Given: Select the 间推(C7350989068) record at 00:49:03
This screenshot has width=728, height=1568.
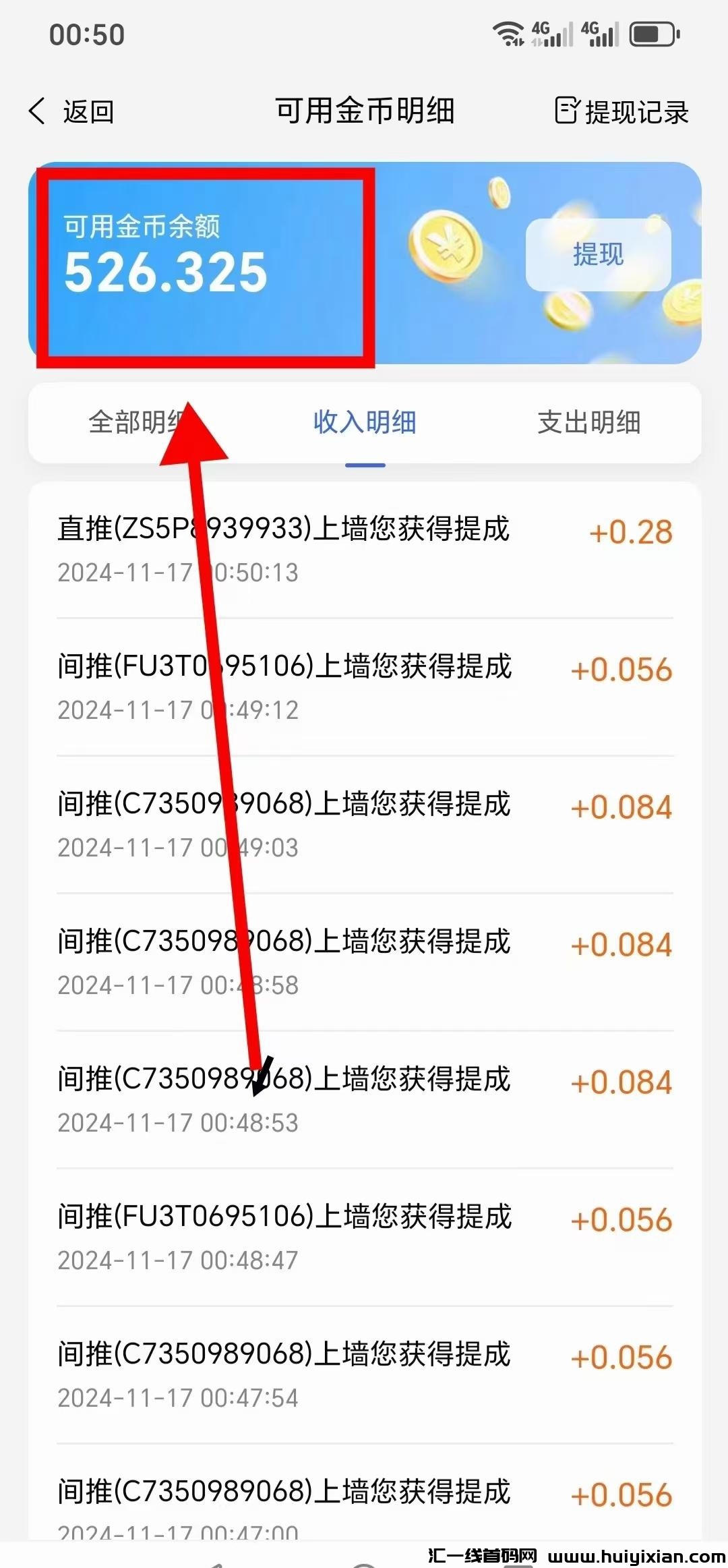Looking at the screenshot, I should 283,805.
